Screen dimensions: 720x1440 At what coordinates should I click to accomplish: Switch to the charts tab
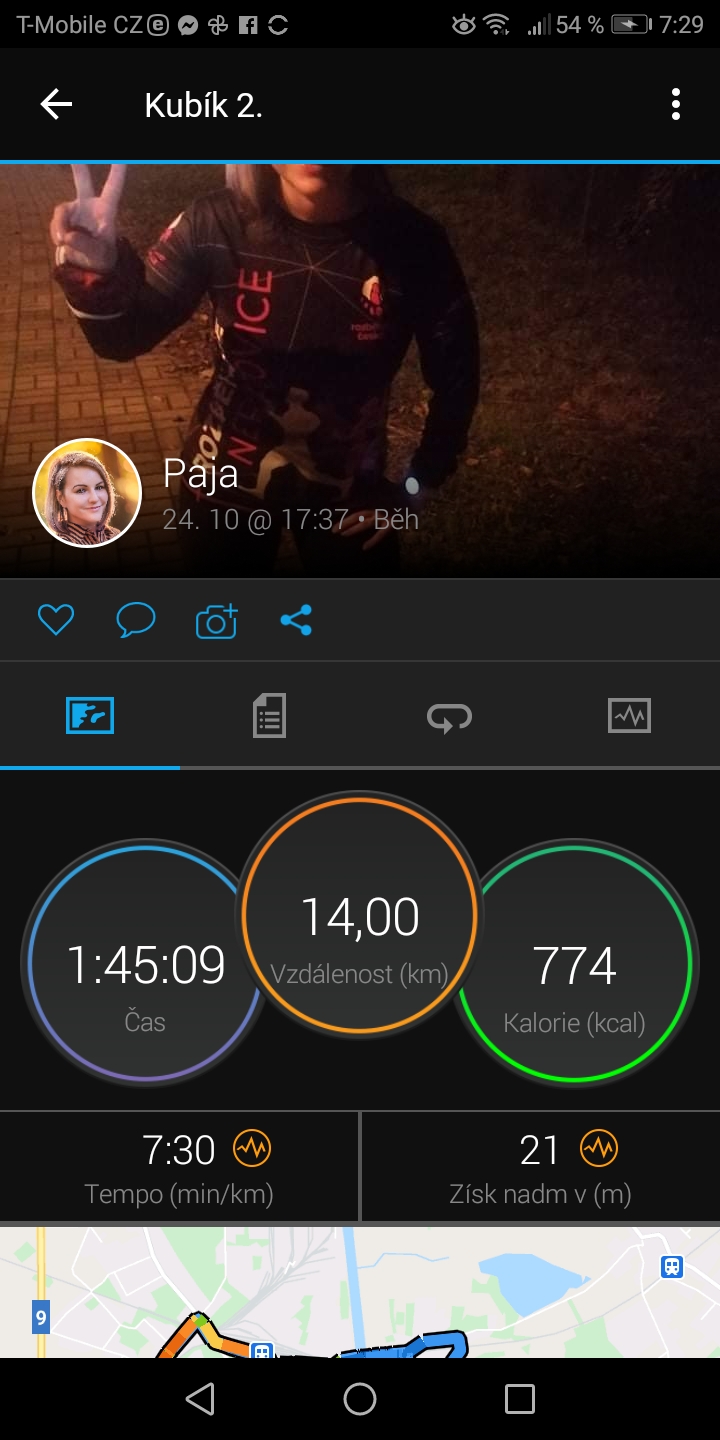[x=630, y=716]
